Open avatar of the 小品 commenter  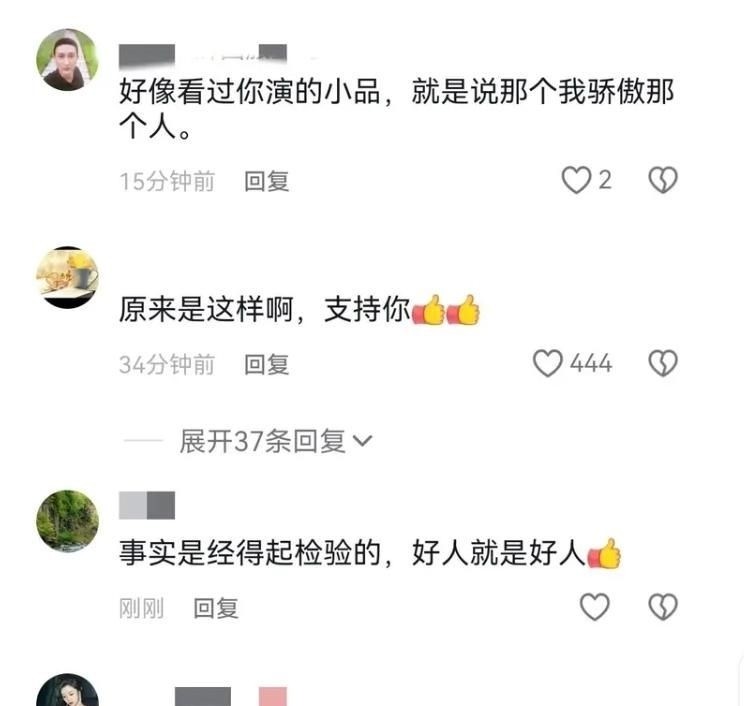(x=67, y=60)
